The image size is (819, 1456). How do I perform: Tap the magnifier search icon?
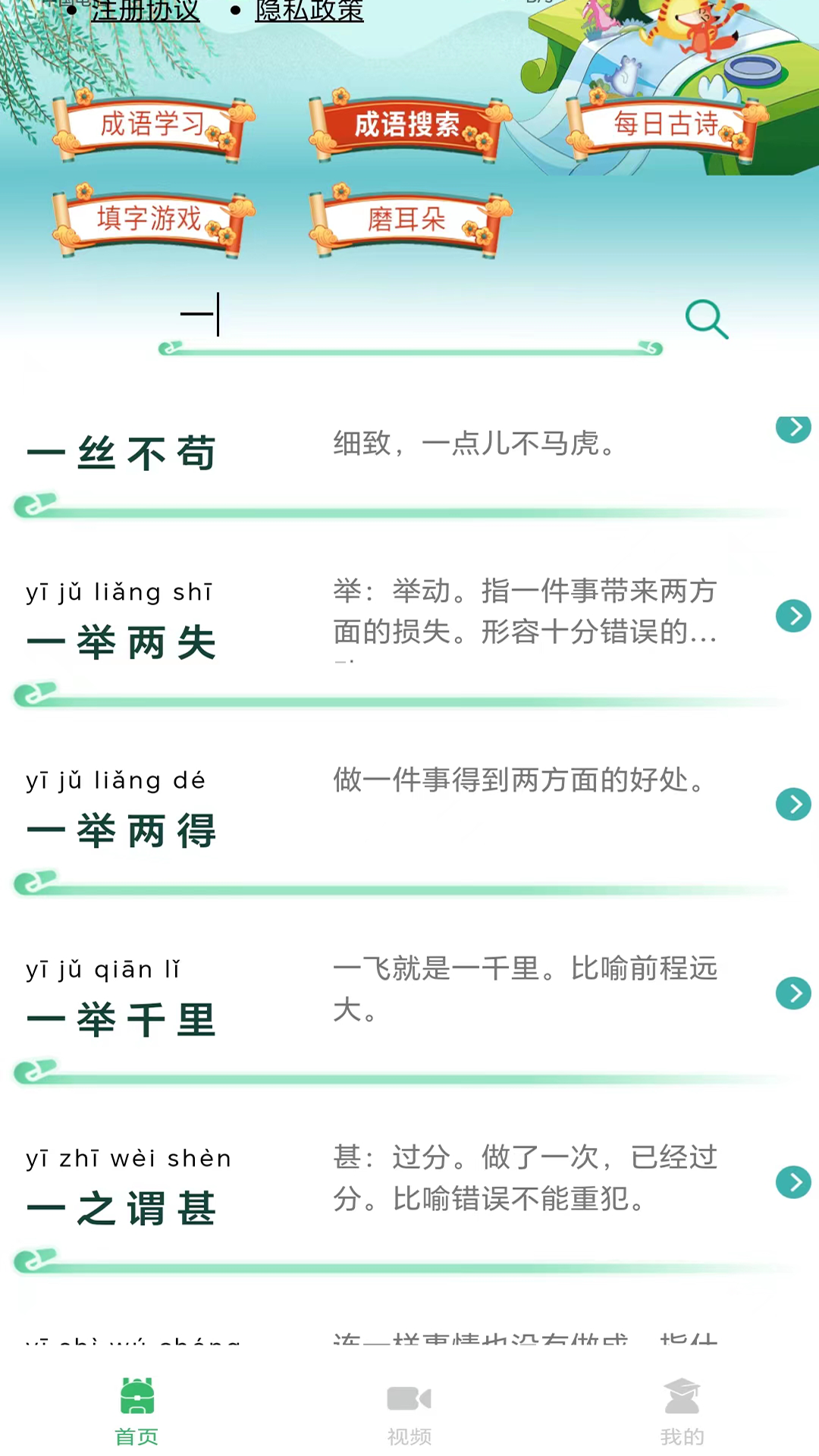point(706,319)
